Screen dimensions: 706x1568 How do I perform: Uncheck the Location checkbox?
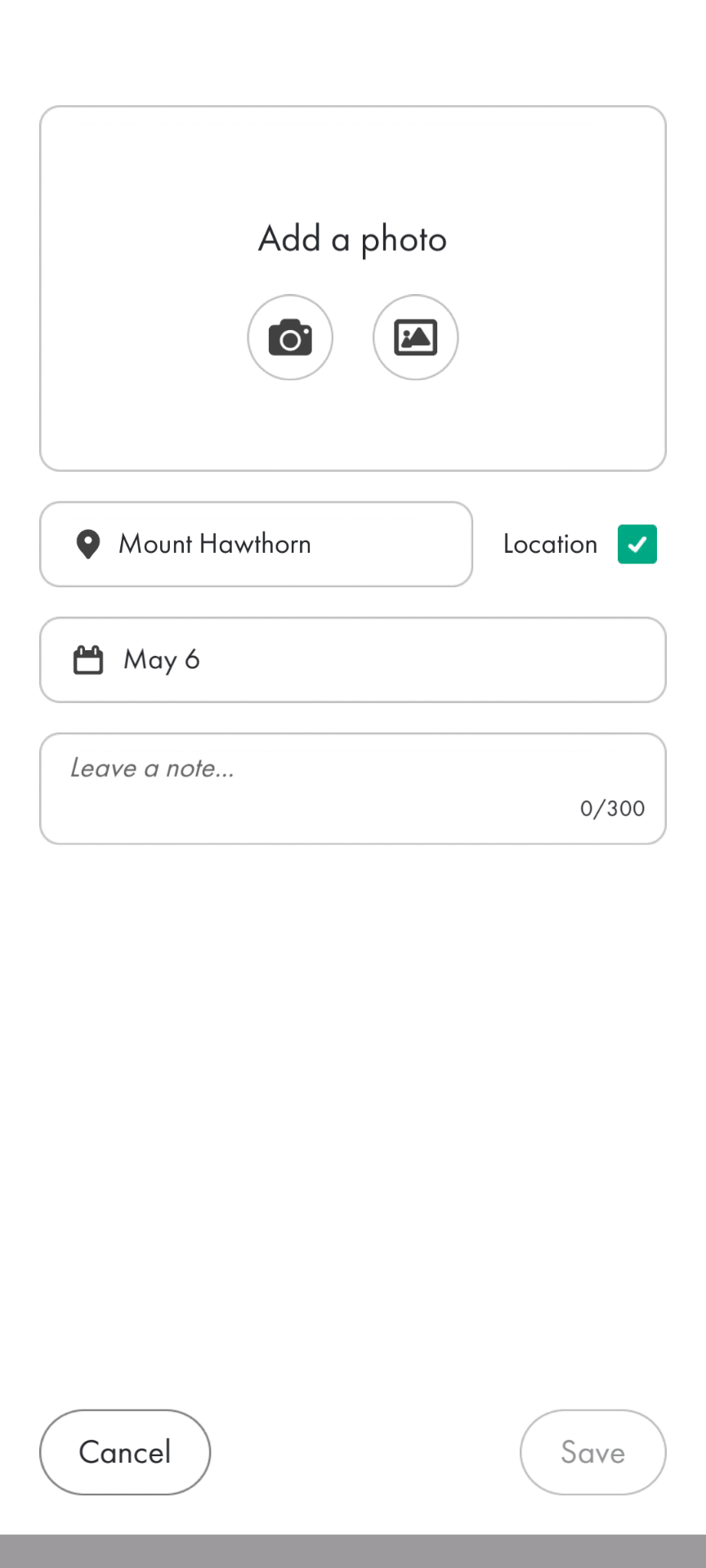(x=637, y=544)
